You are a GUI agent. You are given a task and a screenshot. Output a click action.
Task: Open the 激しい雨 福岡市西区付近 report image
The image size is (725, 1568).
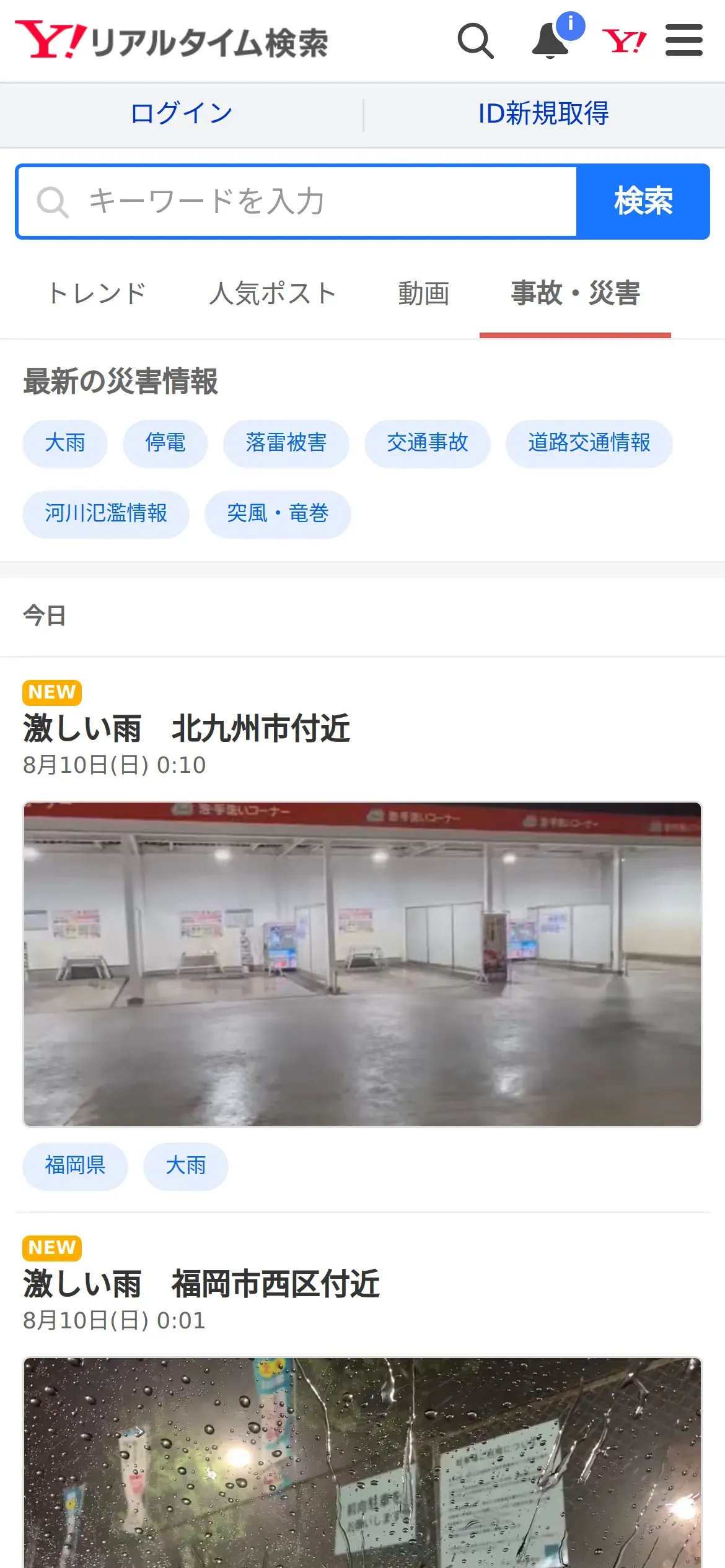(x=362, y=1463)
